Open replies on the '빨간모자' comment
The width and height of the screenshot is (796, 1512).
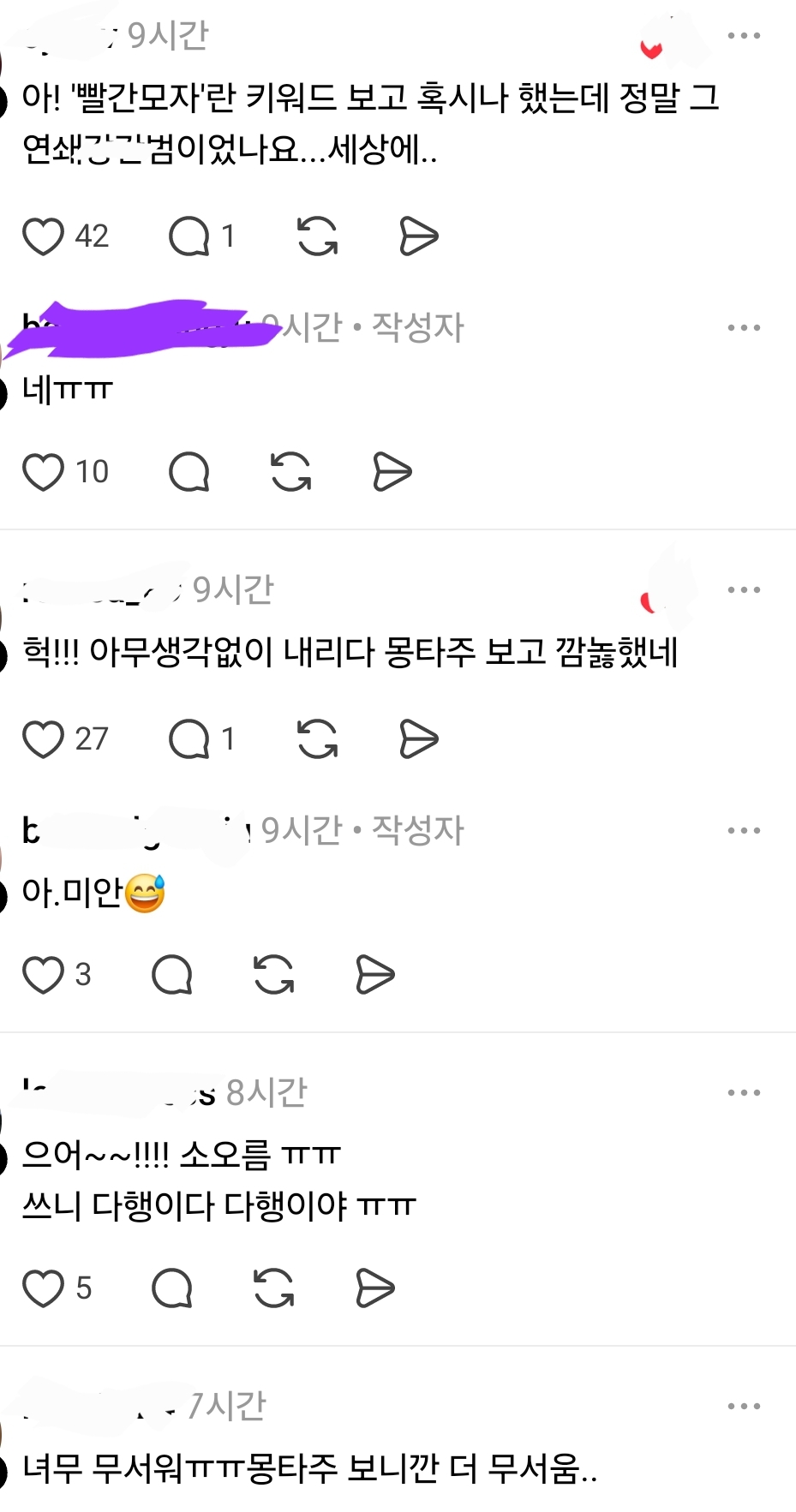coord(189,236)
